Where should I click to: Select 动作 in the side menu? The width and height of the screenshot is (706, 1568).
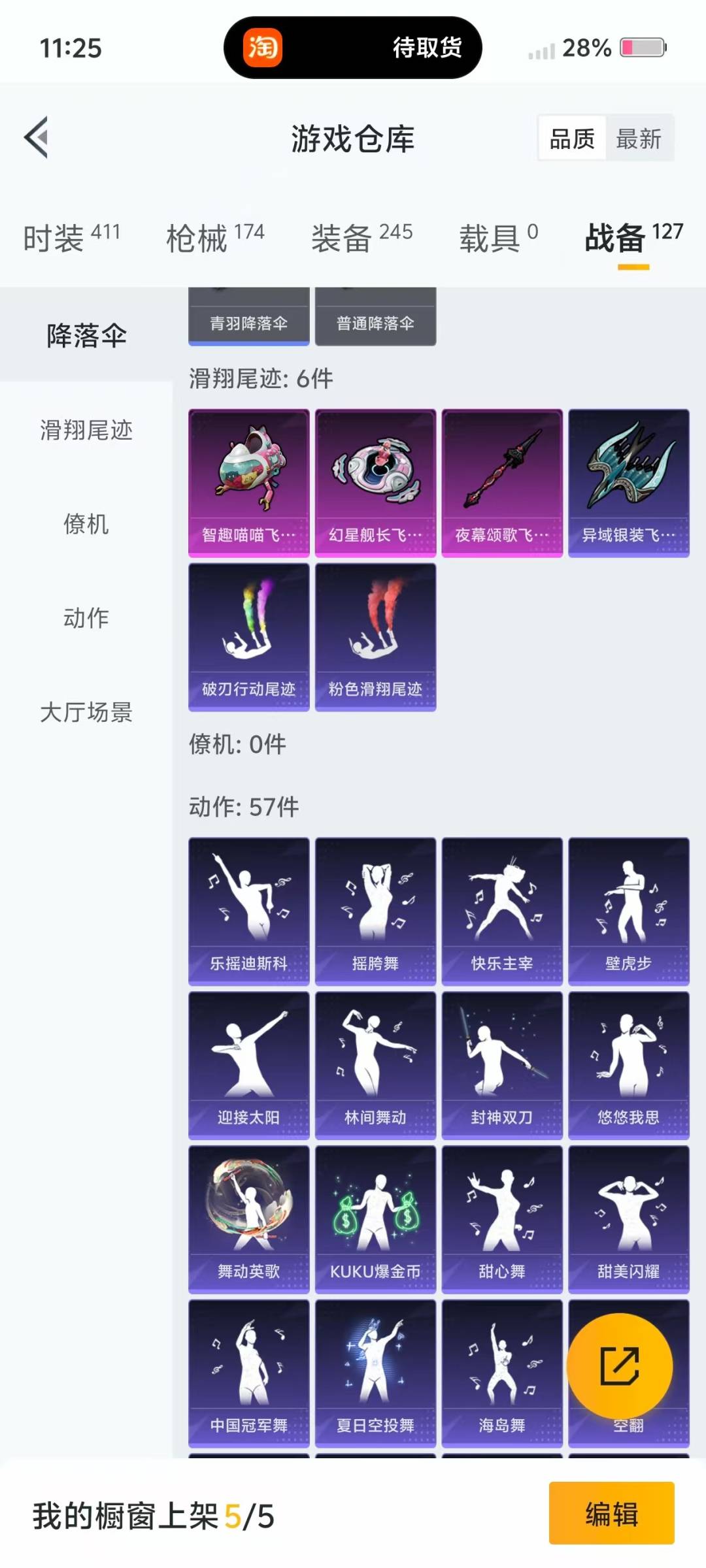pyautogui.click(x=86, y=618)
